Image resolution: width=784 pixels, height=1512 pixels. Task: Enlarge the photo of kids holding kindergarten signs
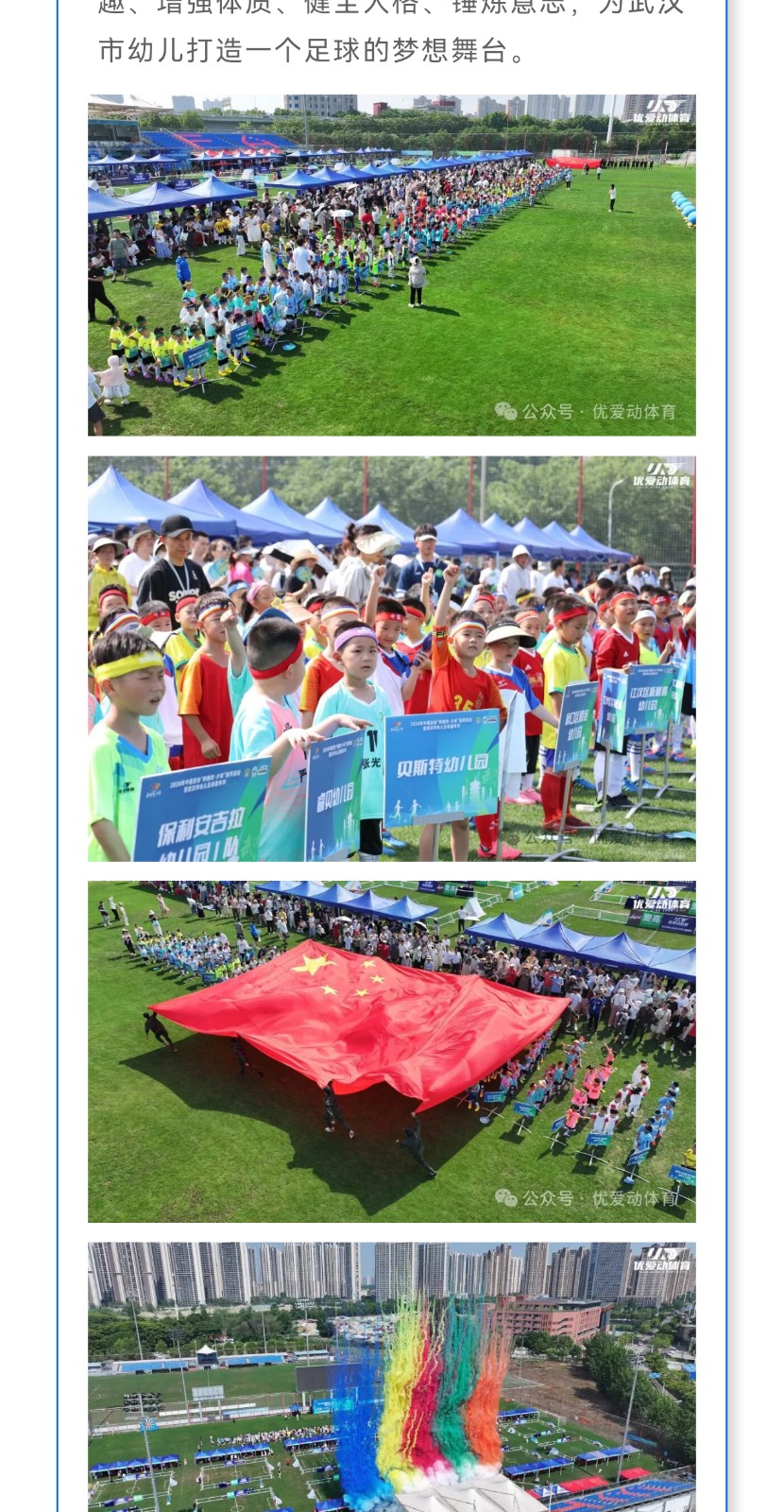tap(391, 659)
